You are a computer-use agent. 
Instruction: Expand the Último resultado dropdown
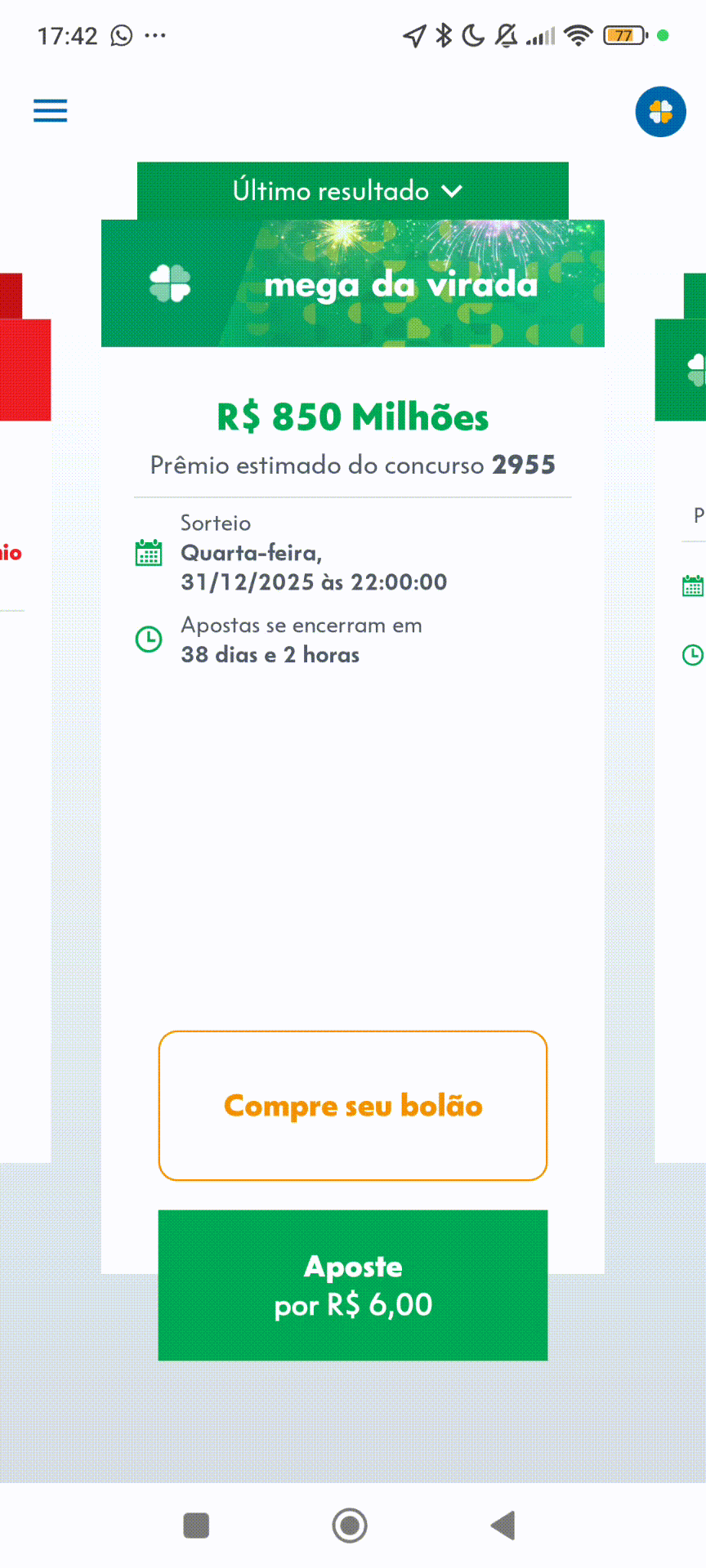click(352, 191)
